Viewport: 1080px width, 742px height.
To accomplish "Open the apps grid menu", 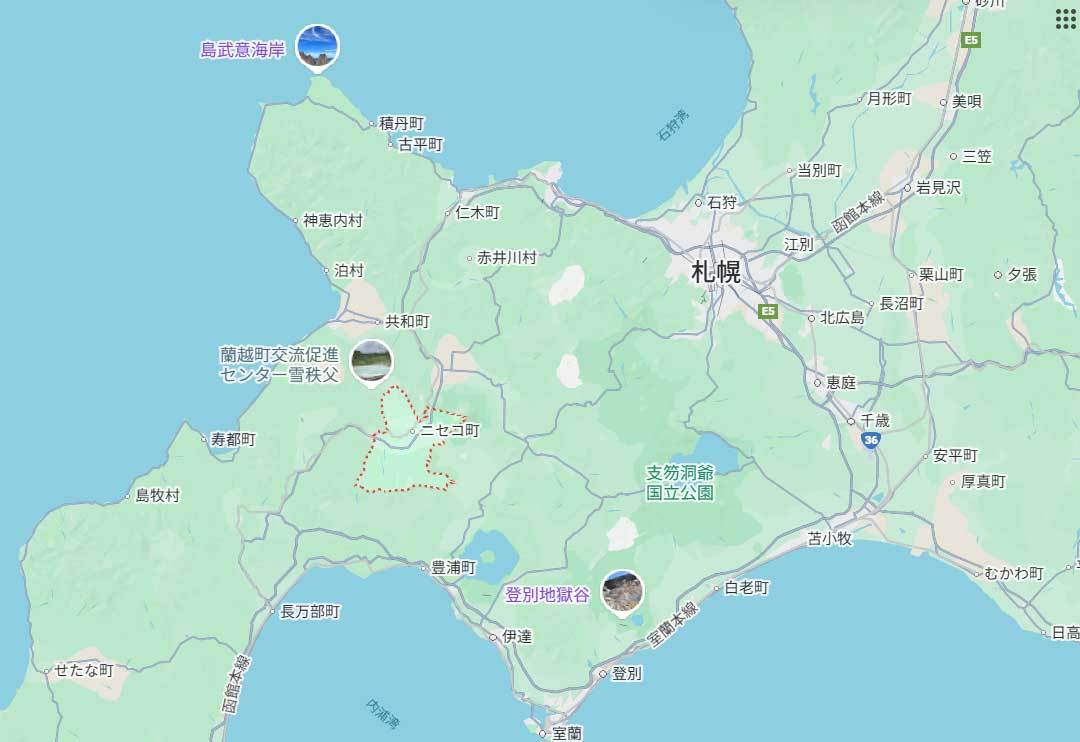I will pos(1065,18).
